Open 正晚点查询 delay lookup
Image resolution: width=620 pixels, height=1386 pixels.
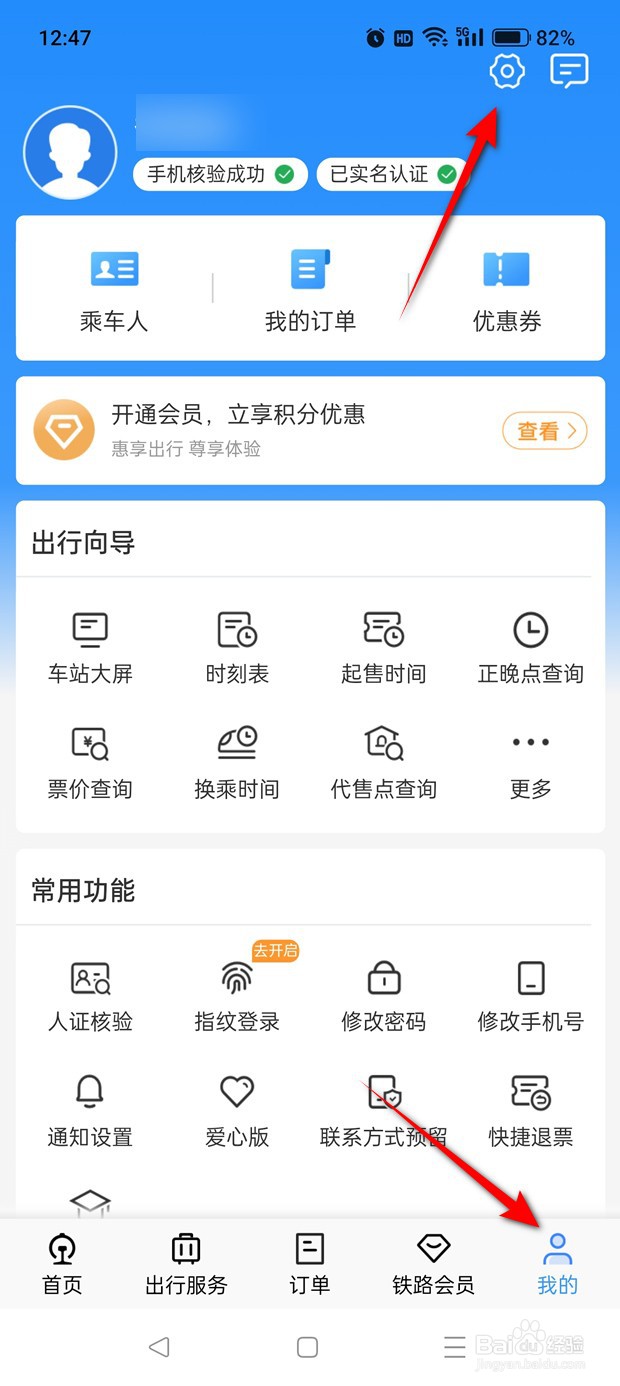531,648
